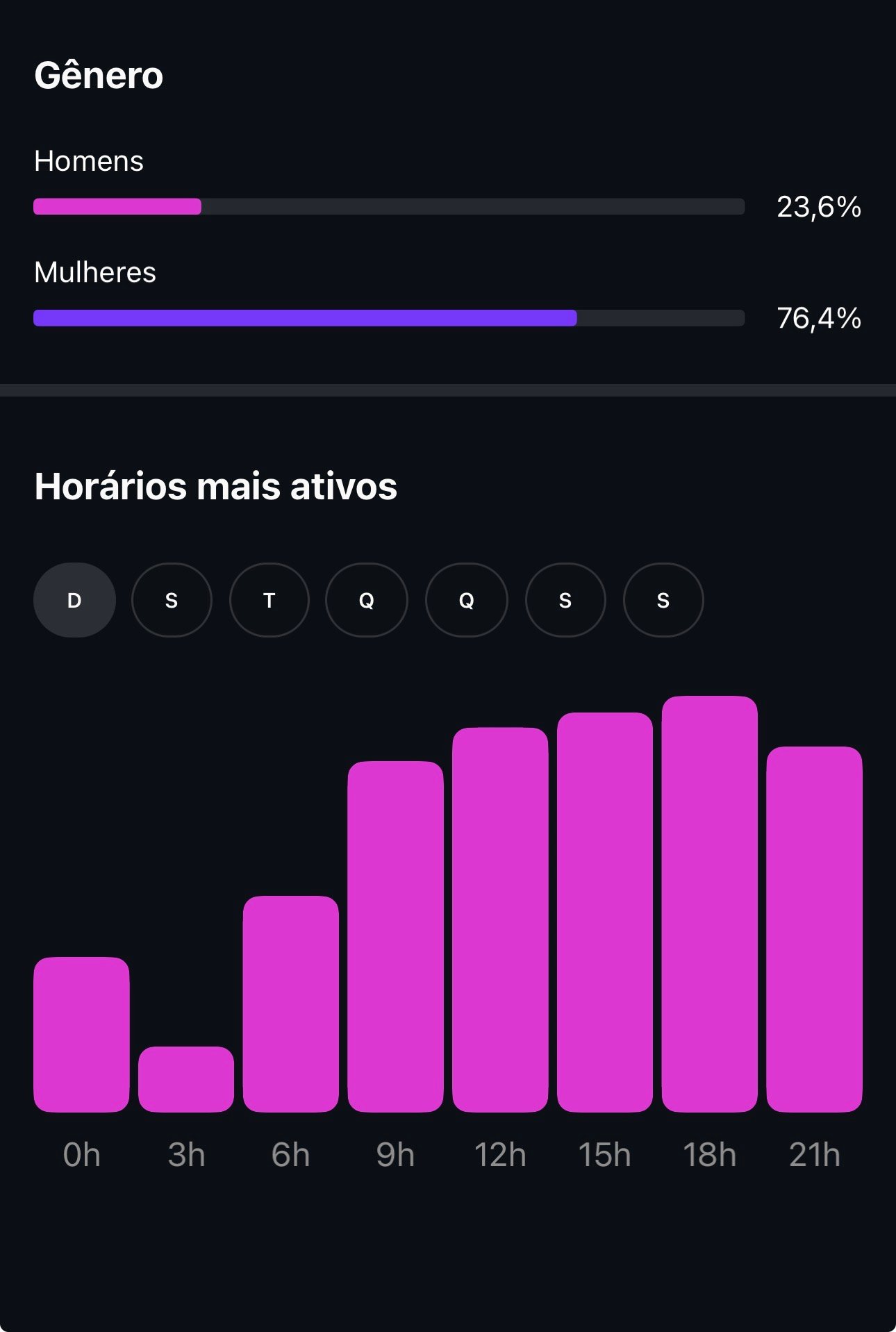Switch to the S chip between Q and S

[x=565, y=600]
